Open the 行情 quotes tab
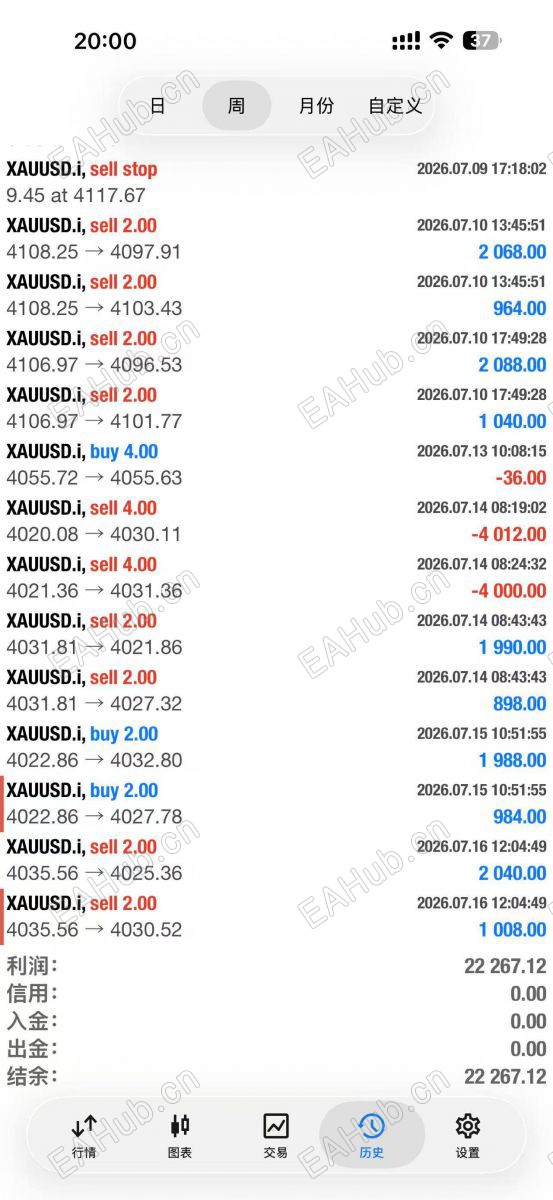The width and height of the screenshot is (553, 1200). click(84, 1137)
